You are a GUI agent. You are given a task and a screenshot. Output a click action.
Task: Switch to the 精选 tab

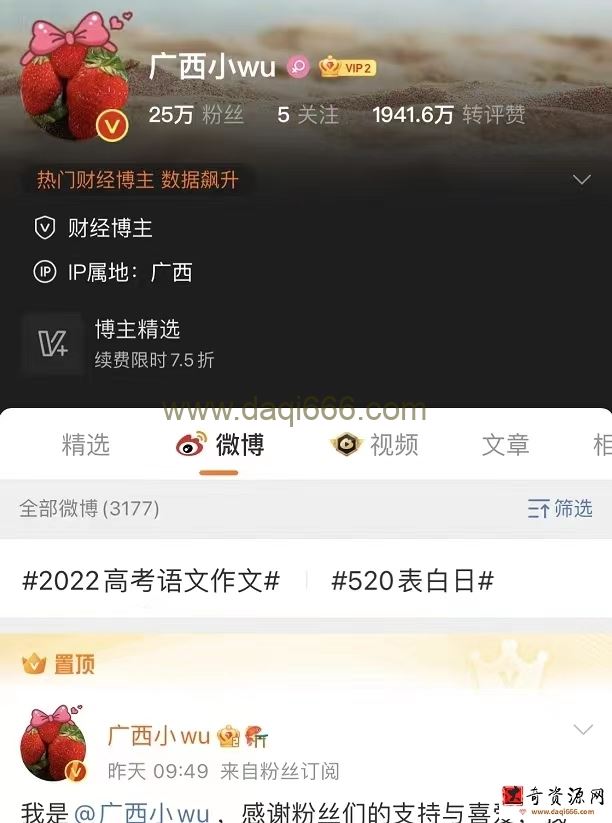click(86, 445)
